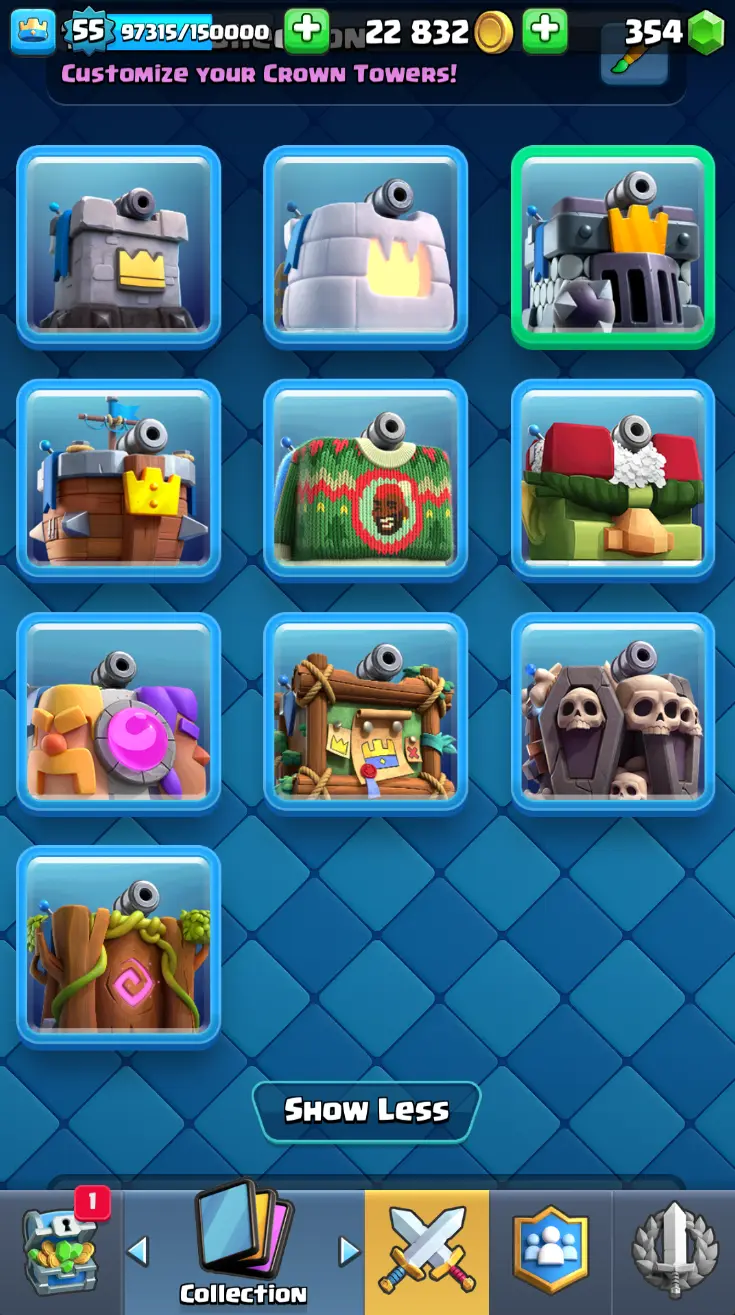The height and width of the screenshot is (1315, 735).
Task: Open the Events sword wreath tab
Action: pyautogui.click(x=674, y=1252)
